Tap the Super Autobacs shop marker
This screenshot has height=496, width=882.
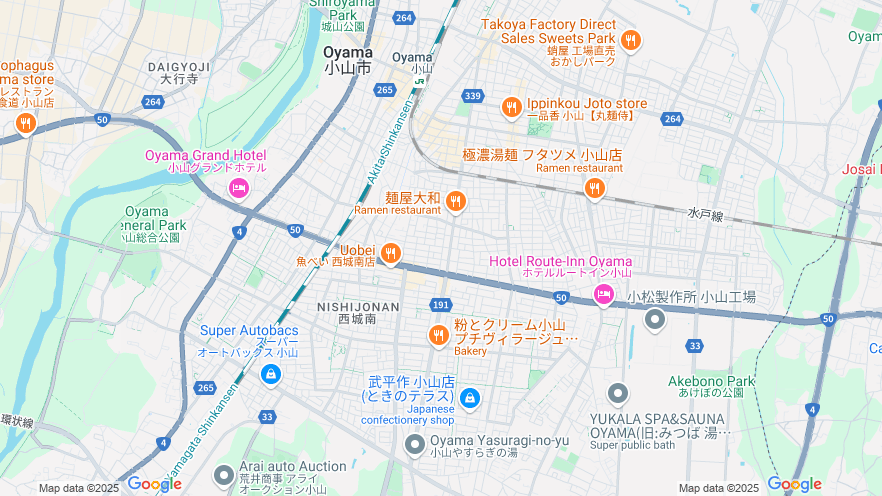[269, 374]
